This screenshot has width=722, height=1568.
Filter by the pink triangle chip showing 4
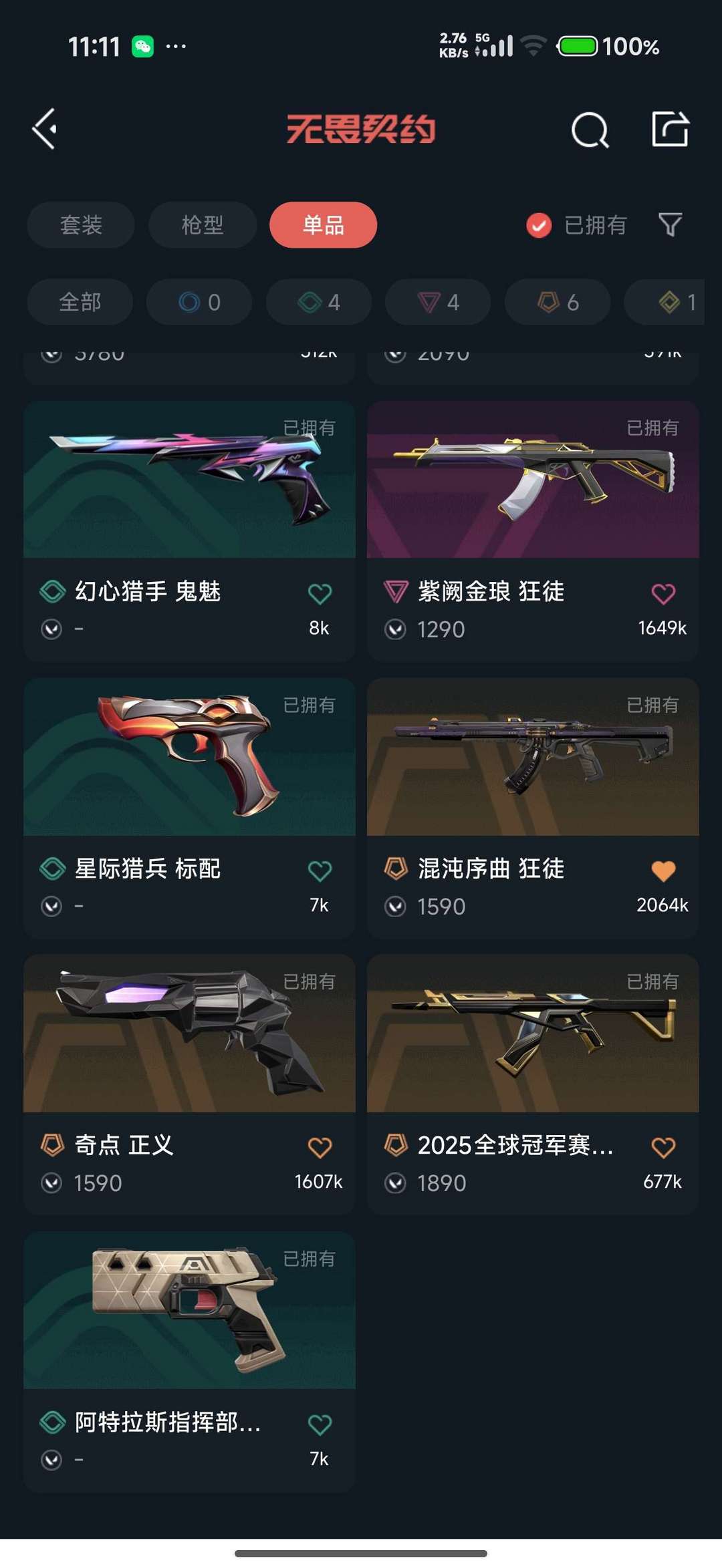tap(438, 302)
